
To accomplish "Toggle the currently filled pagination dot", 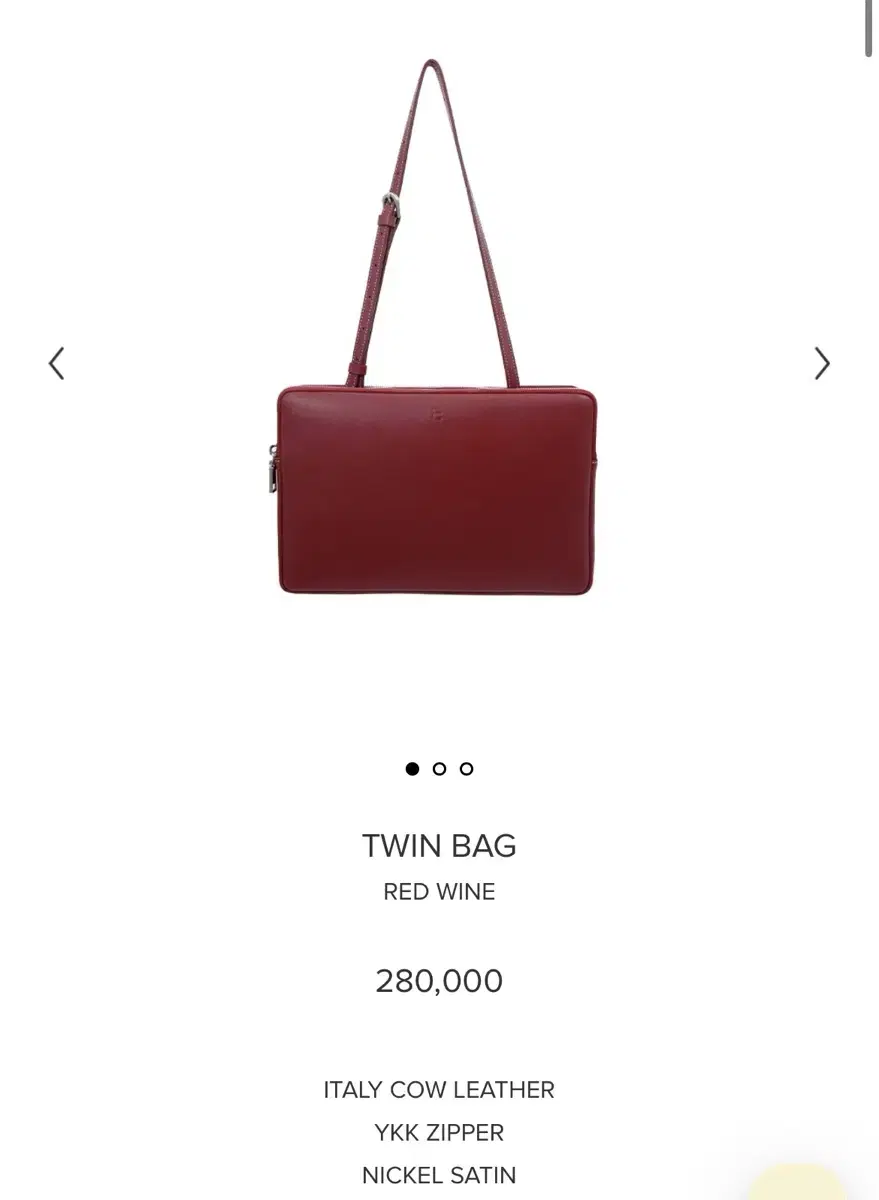I will click(x=413, y=769).
